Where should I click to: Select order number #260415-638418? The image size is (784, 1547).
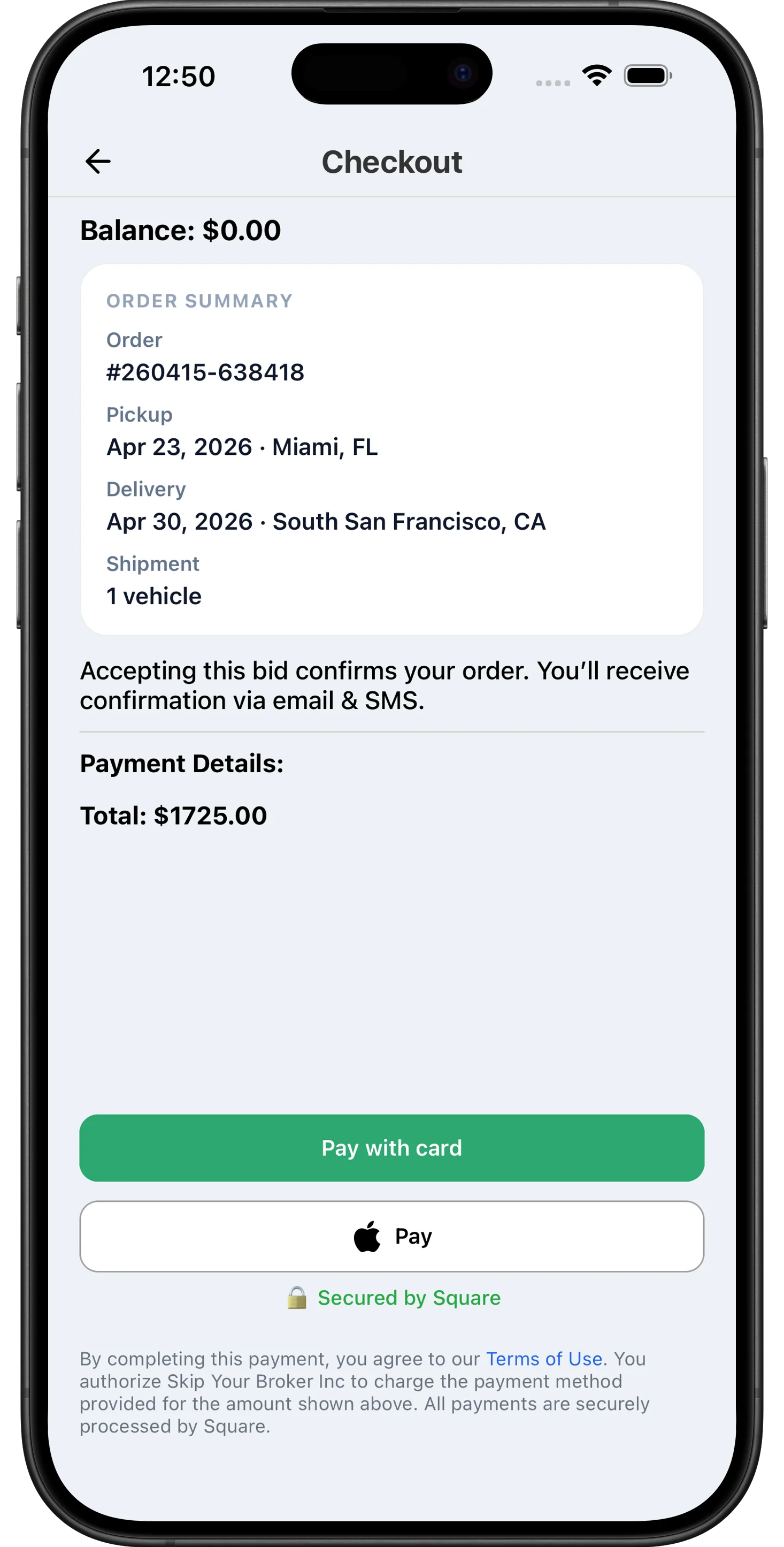coord(205,372)
